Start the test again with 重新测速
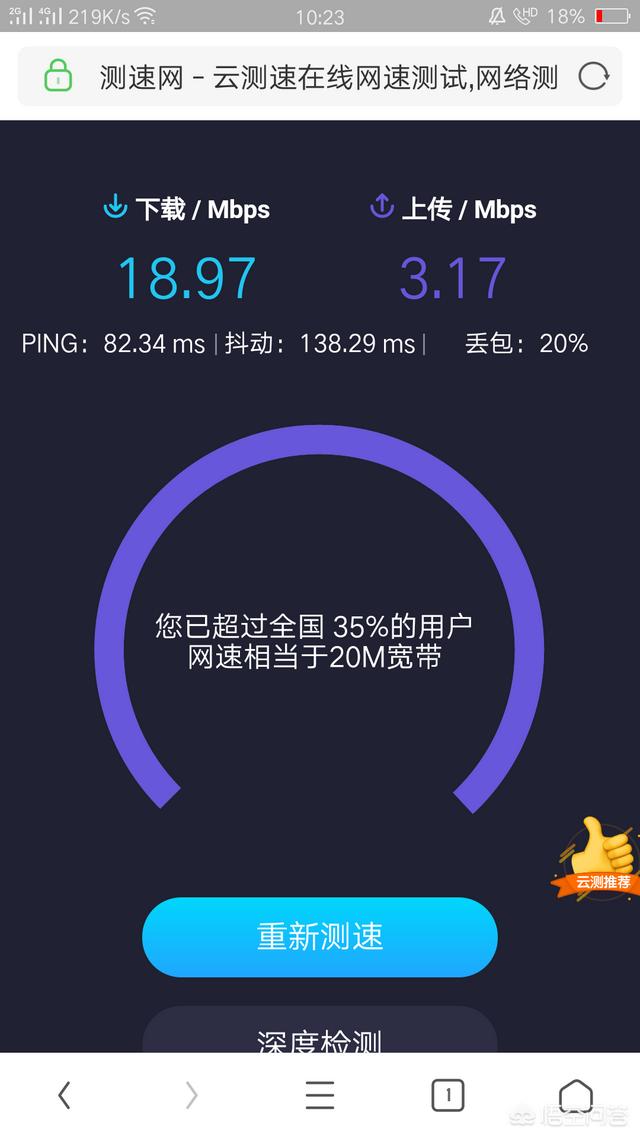The height and width of the screenshot is (1138, 640). click(x=320, y=937)
